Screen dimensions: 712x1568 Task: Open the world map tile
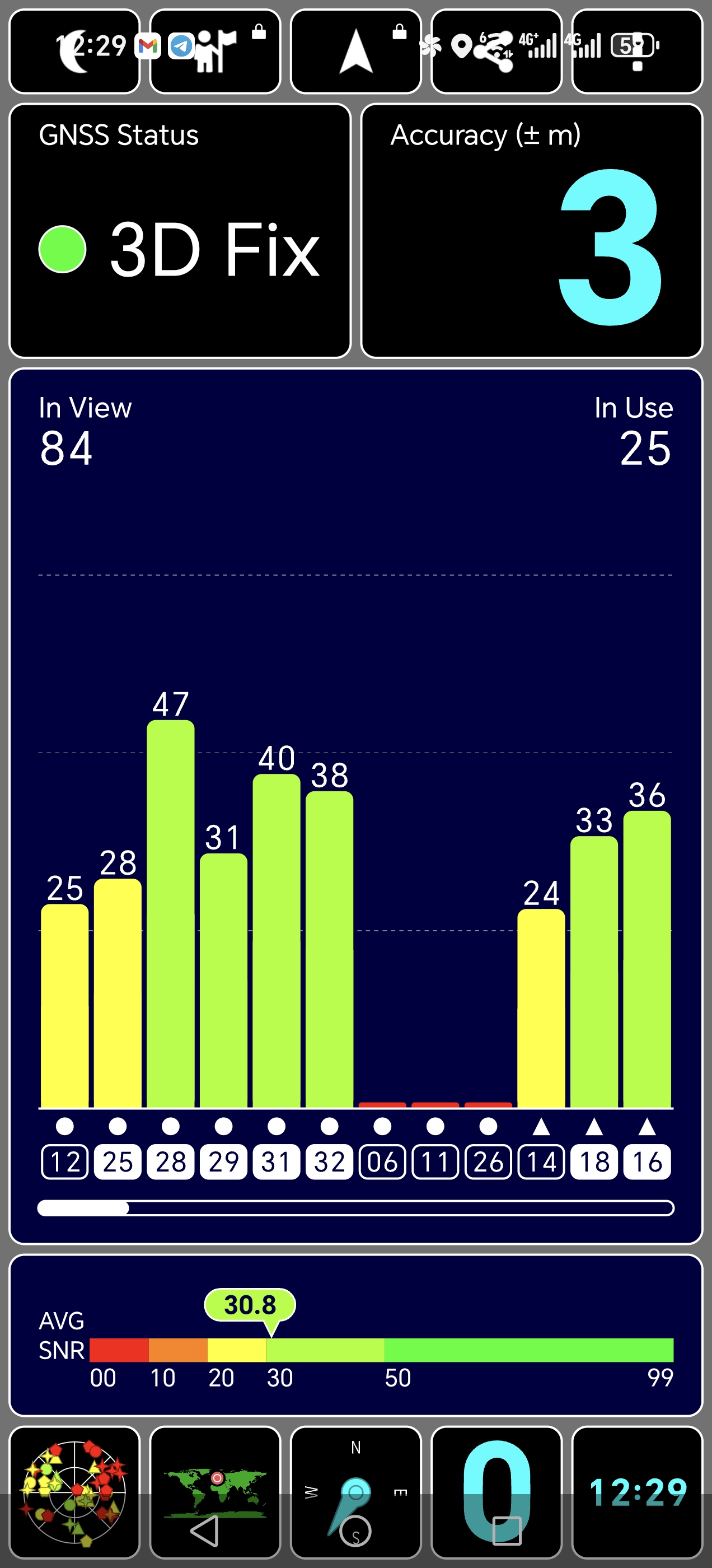[x=215, y=1473]
